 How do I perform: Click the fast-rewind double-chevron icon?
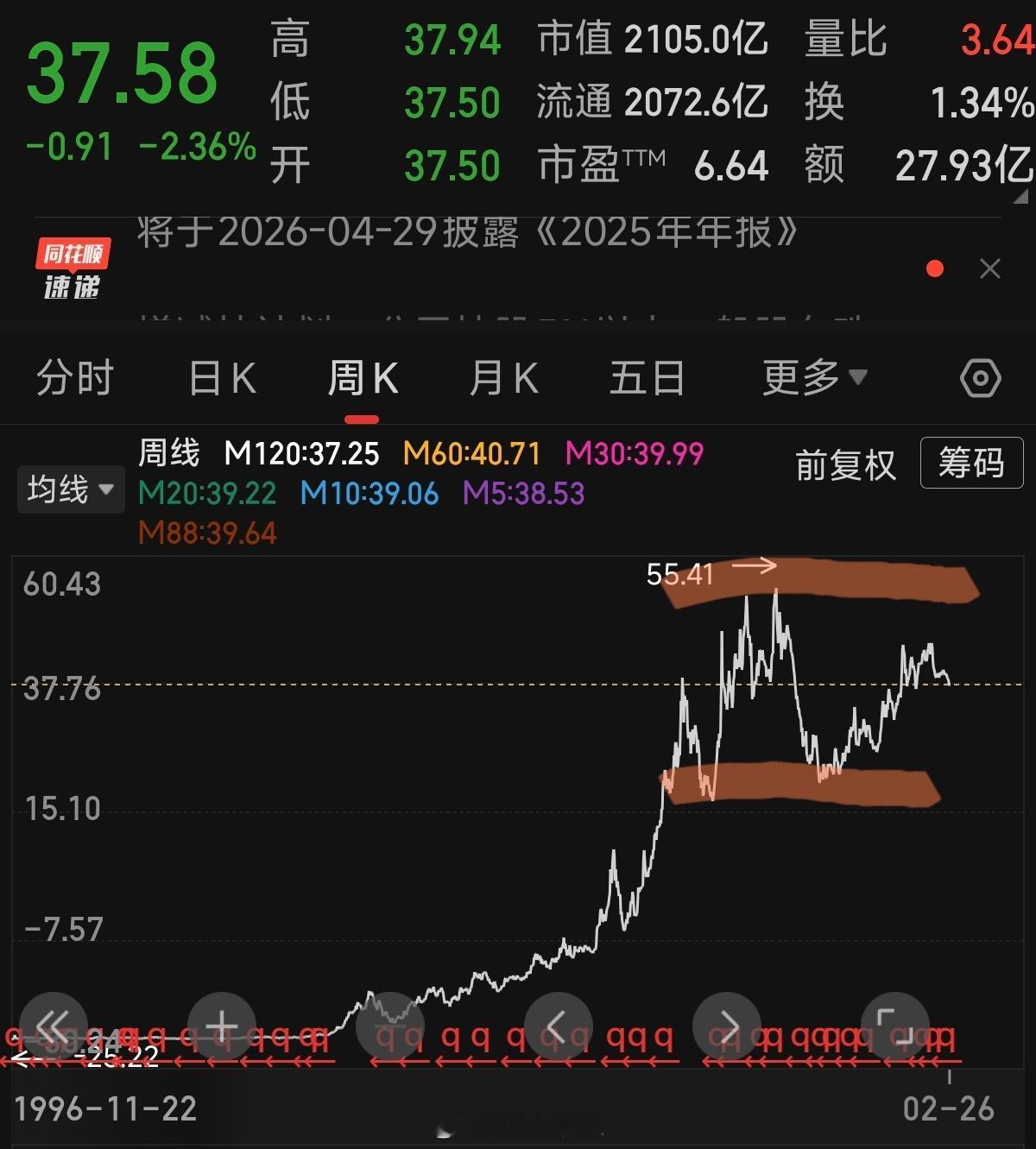[54, 1027]
